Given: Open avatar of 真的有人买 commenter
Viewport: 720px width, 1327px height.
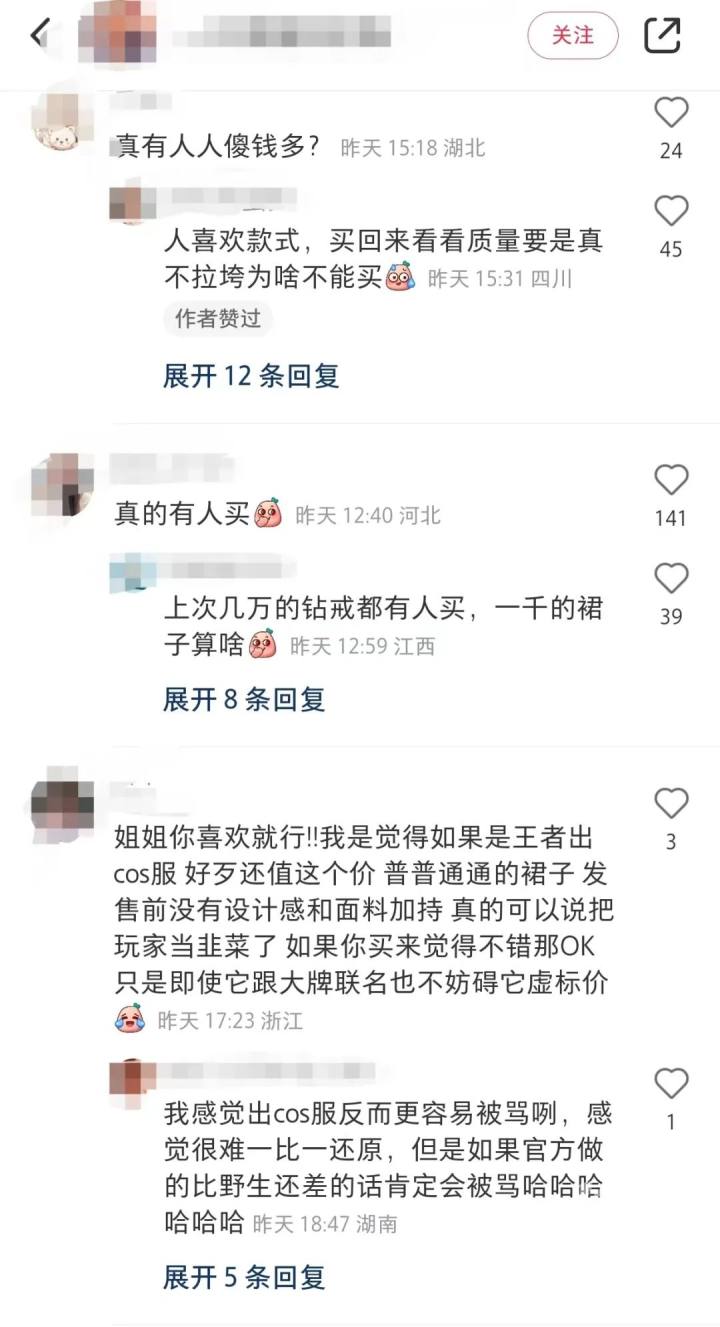Looking at the screenshot, I should [x=62, y=483].
